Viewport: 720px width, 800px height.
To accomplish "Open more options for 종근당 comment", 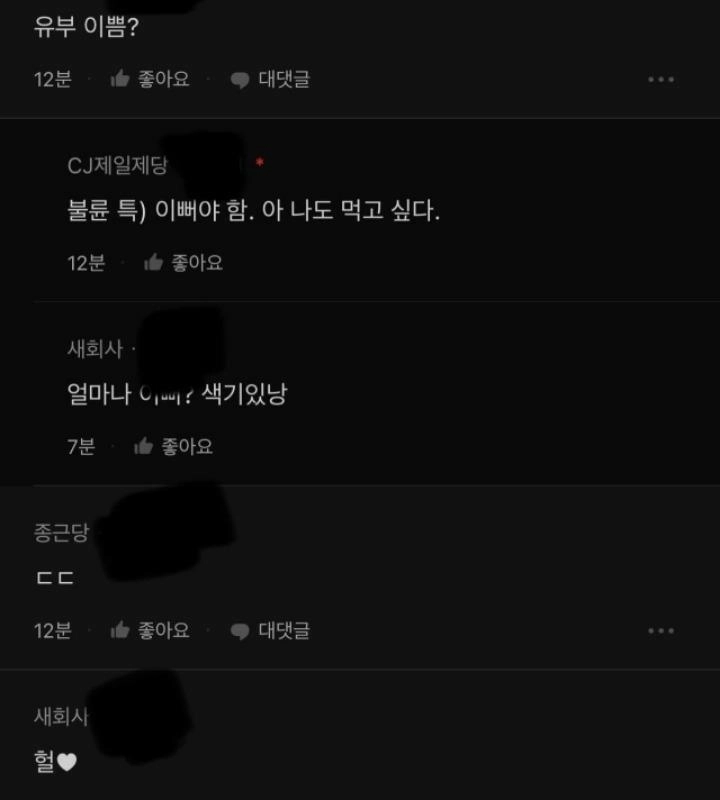I will (660, 630).
